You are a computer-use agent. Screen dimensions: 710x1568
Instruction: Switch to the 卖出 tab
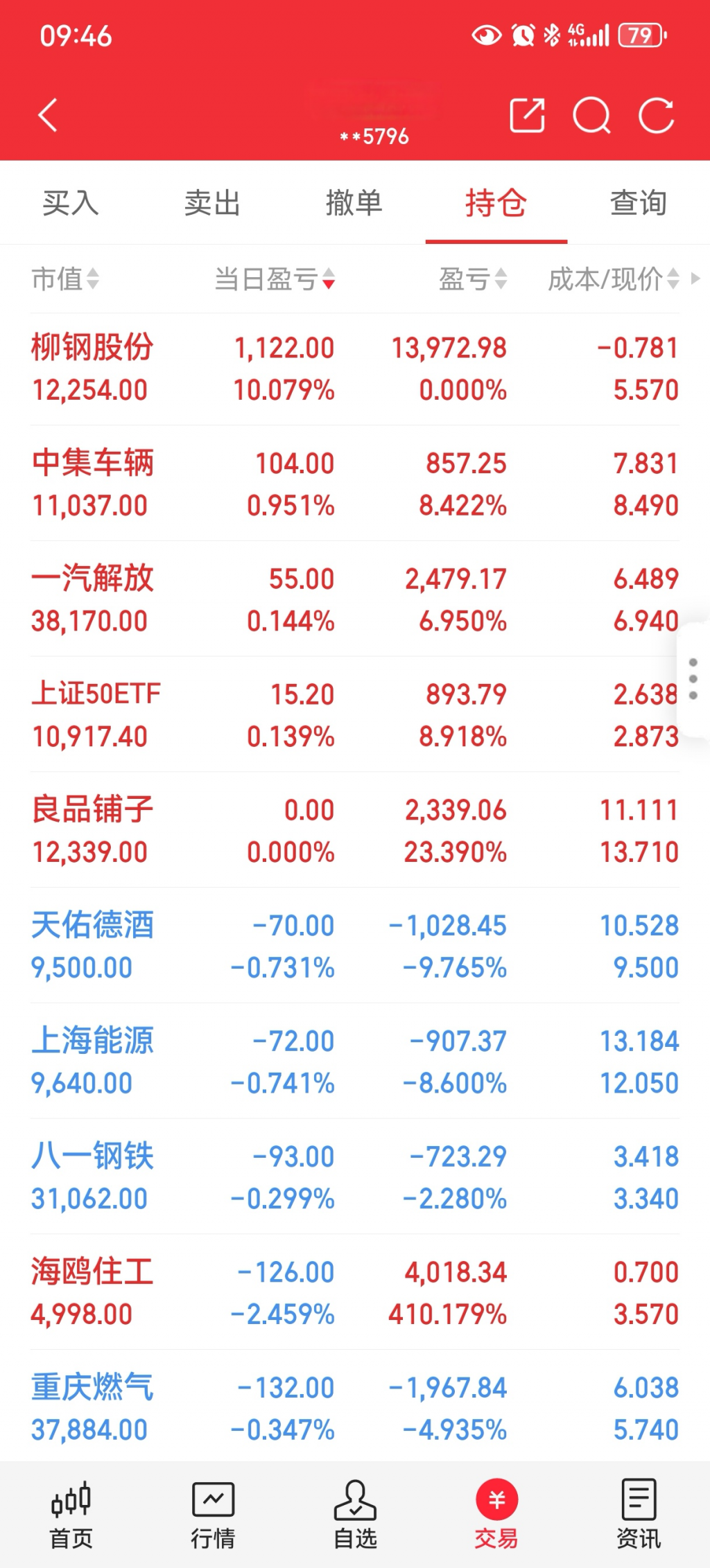click(212, 203)
